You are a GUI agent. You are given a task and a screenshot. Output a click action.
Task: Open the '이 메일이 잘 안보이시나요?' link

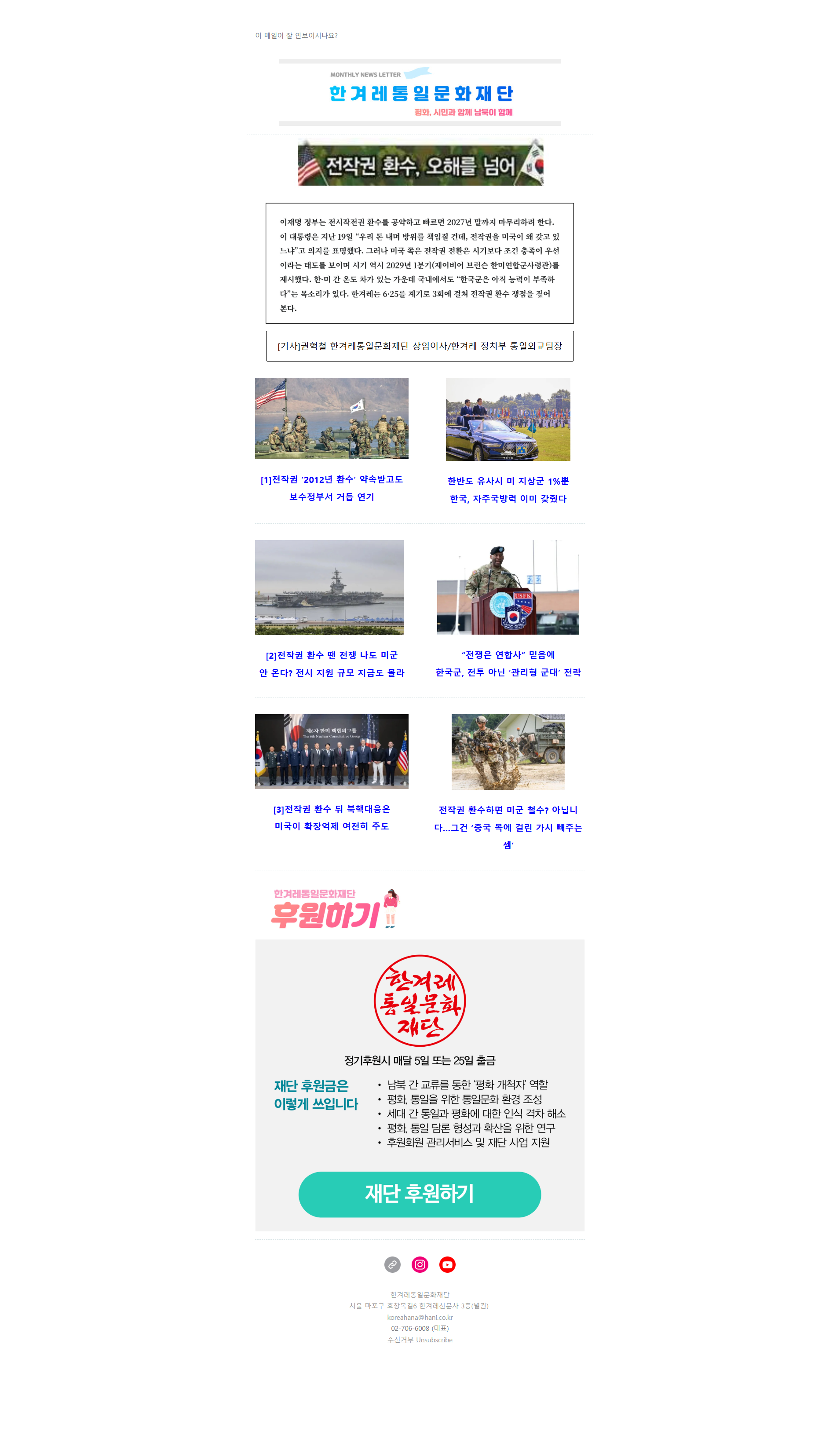296,36
